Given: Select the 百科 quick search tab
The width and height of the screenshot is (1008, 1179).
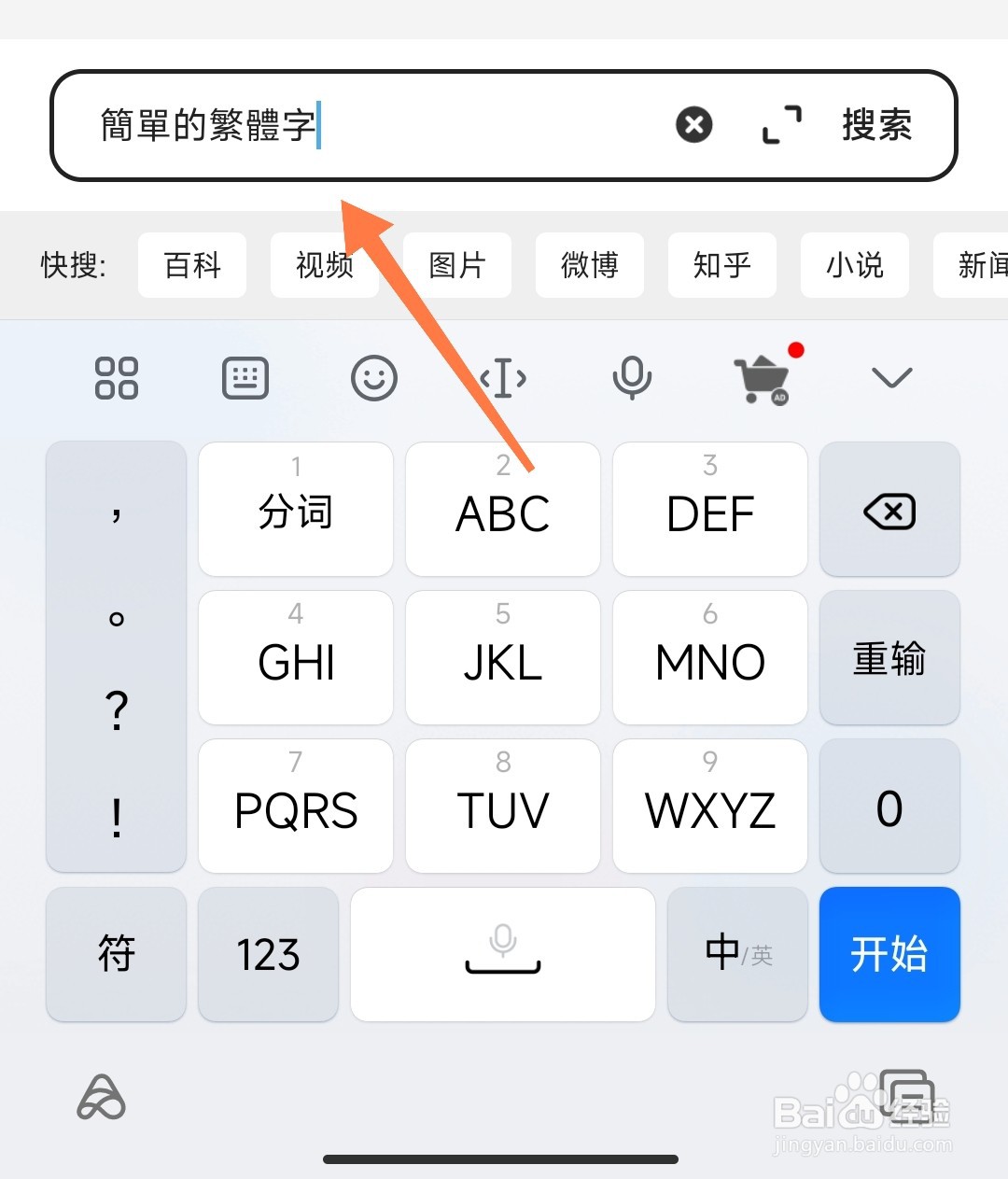Looking at the screenshot, I should click(192, 266).
